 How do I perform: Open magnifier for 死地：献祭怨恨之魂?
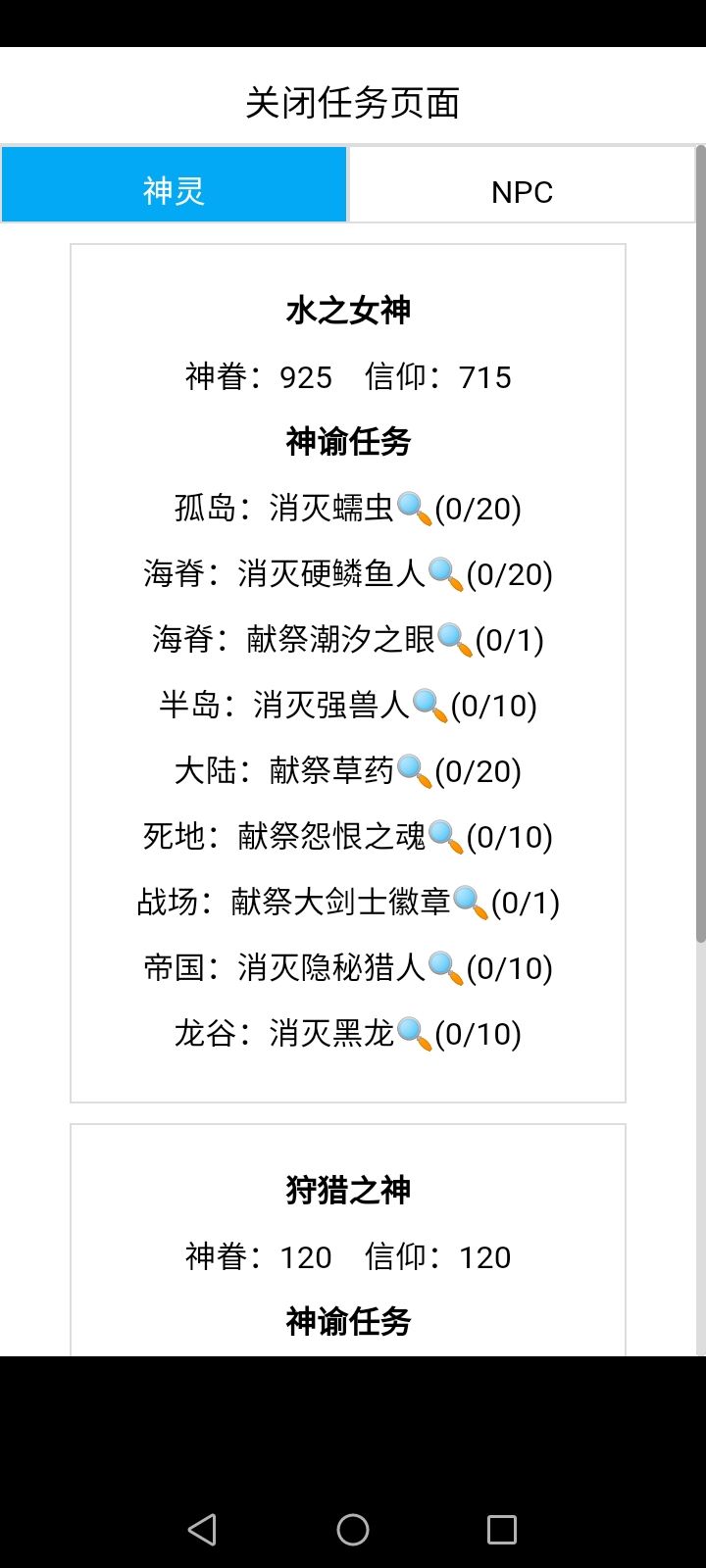pos(445,837)
